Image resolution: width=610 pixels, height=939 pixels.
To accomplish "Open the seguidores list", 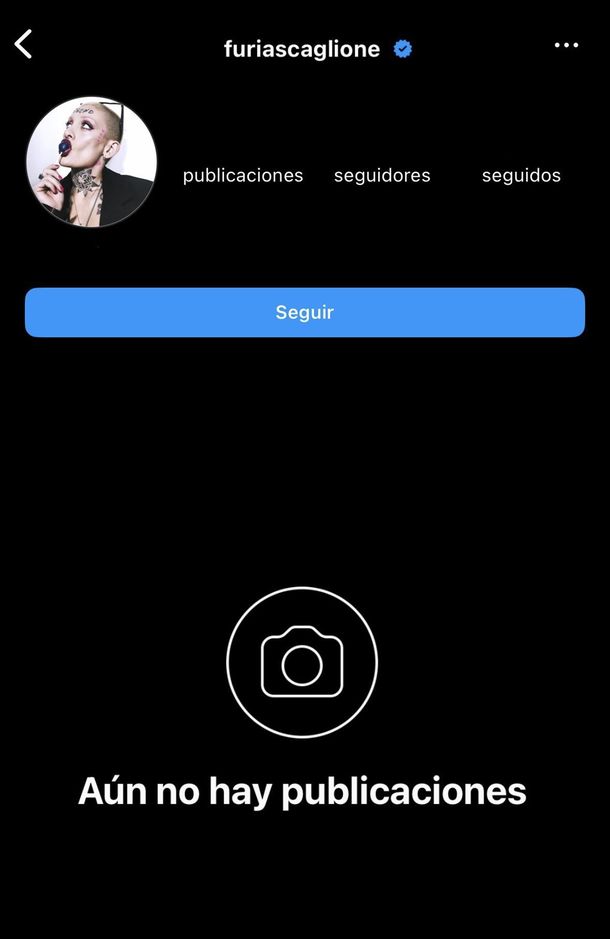I will coord(382,175).
